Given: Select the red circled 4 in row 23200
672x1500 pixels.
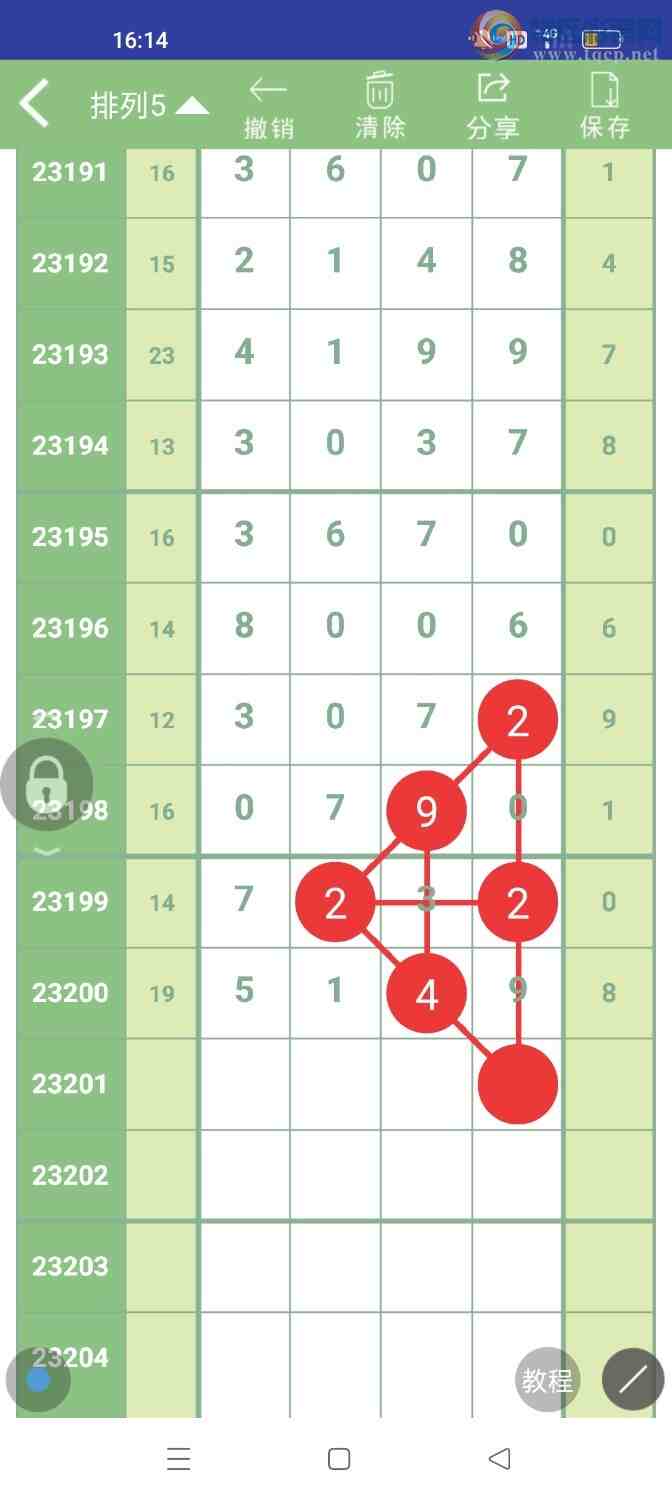Looking at the screenshot, I should point(427,994).
